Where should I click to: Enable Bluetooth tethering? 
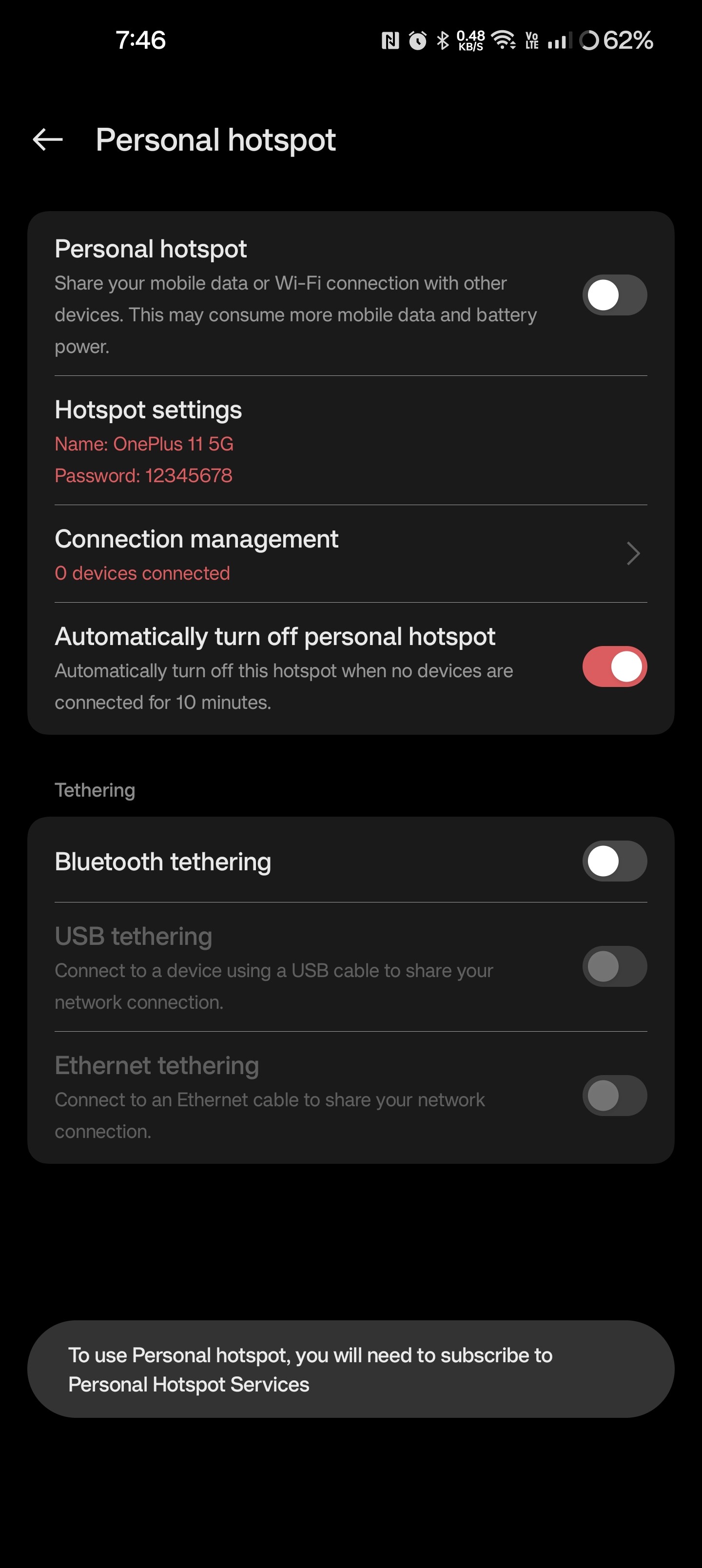tap(614, 860)
